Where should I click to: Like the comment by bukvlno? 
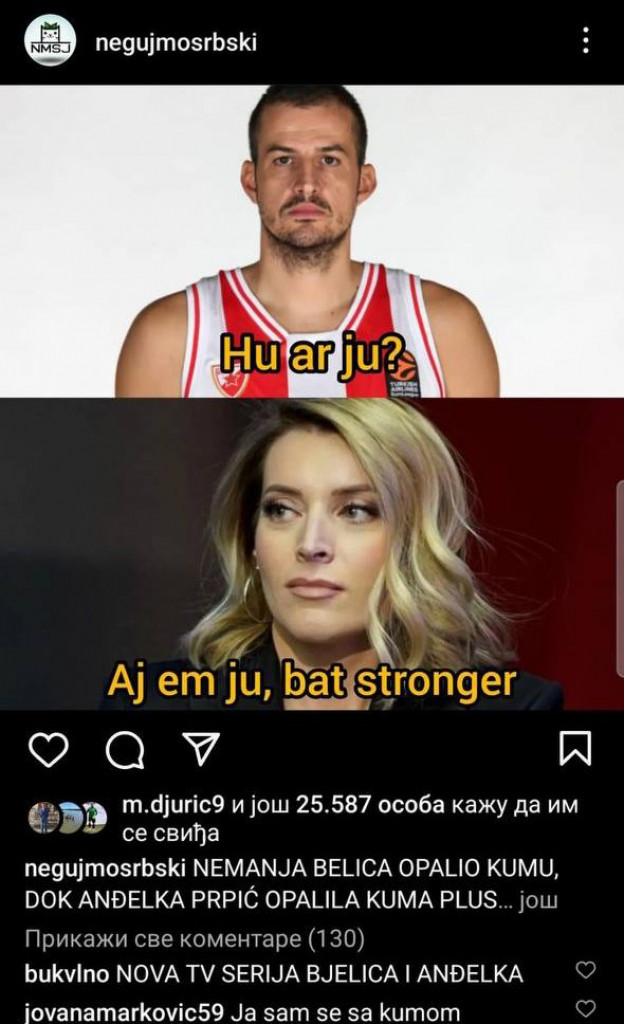(x=586, y=970)
